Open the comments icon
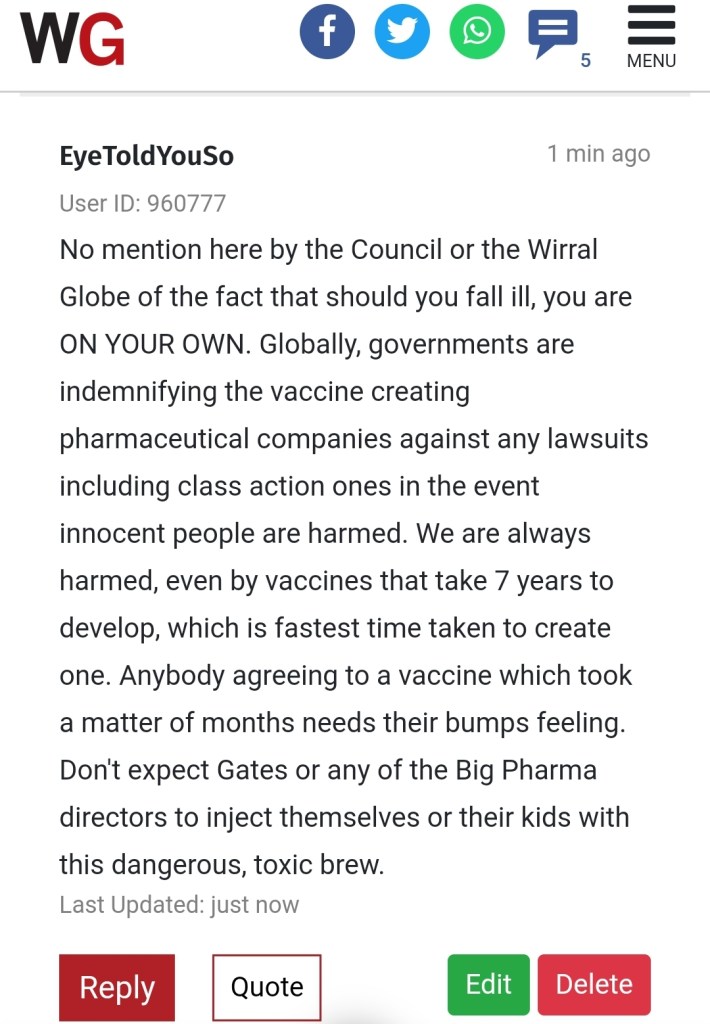Image resolution: width=710 pixels, height=1024 pixels. (553, 34)
